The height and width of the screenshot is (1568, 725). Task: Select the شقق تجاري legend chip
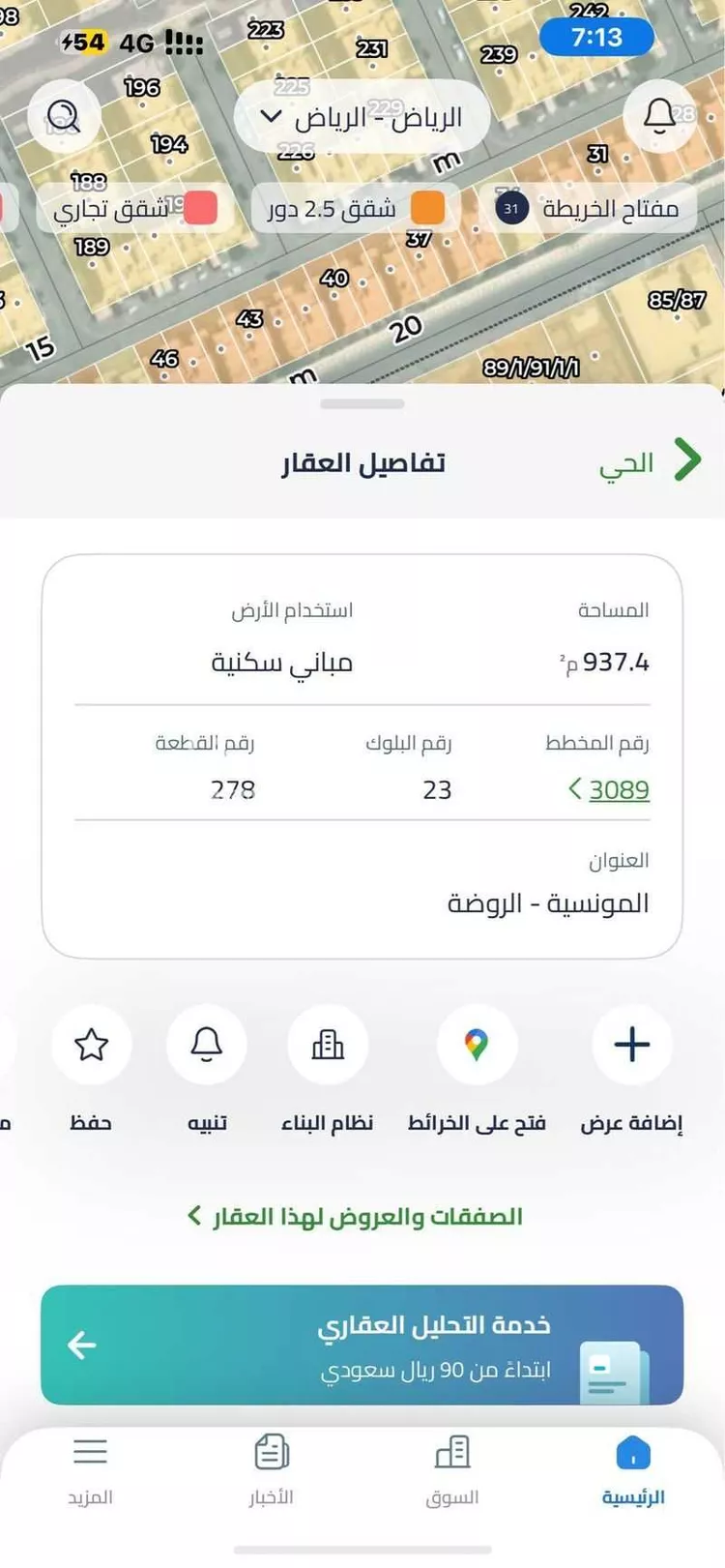(133, 208)
